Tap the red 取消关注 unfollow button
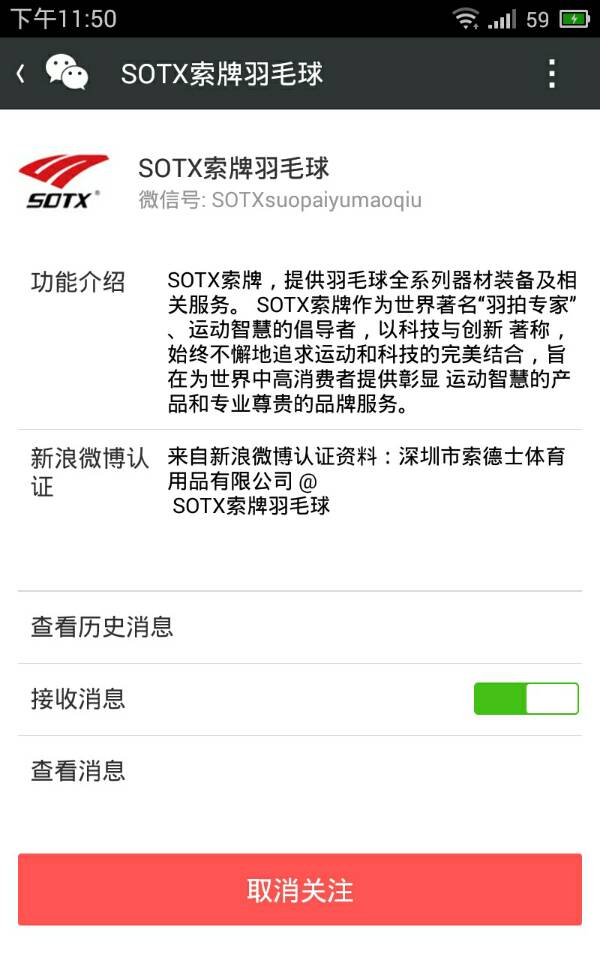600x960 pixels. point(300,890)
